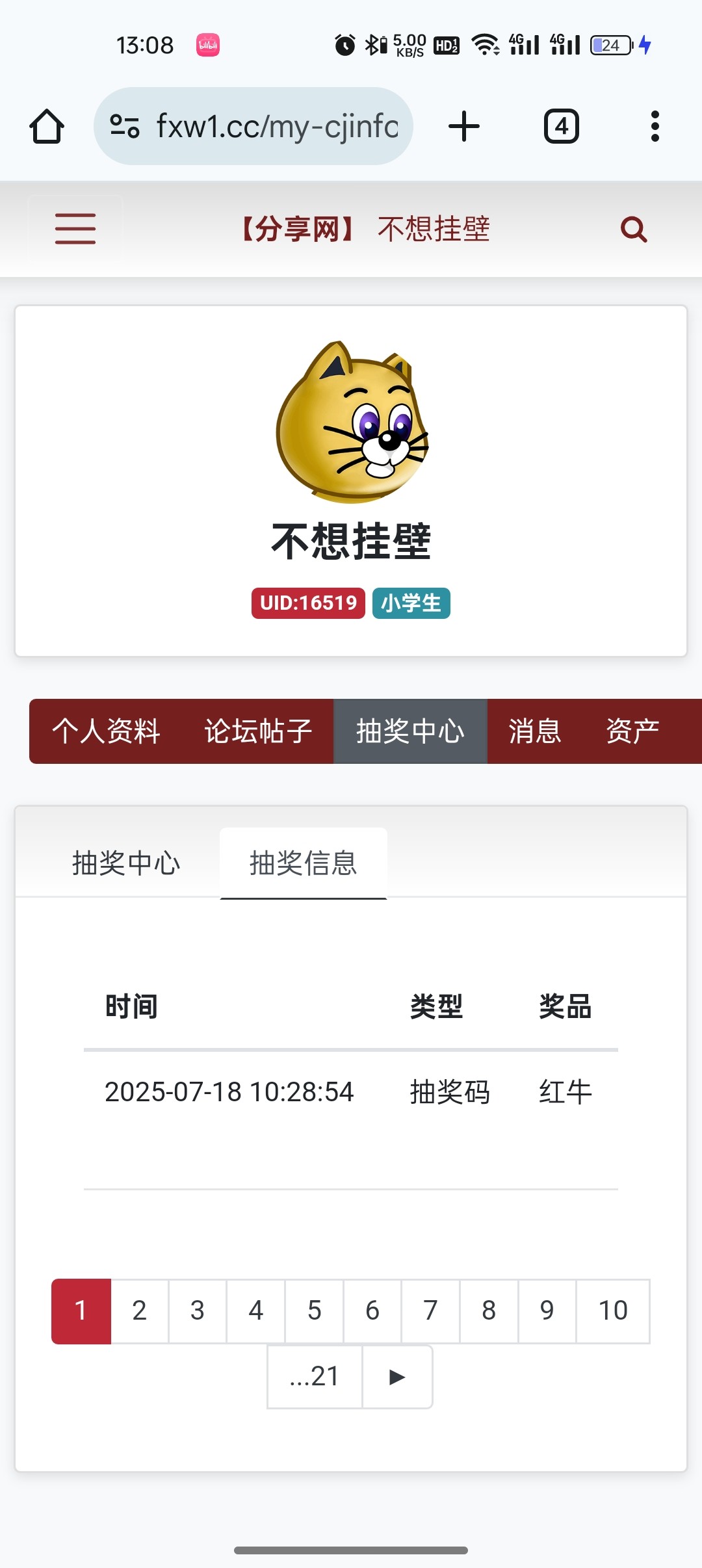This screenshot has height=1568, width=702.
Task: Open the 资产 tab
Action: 632,731
